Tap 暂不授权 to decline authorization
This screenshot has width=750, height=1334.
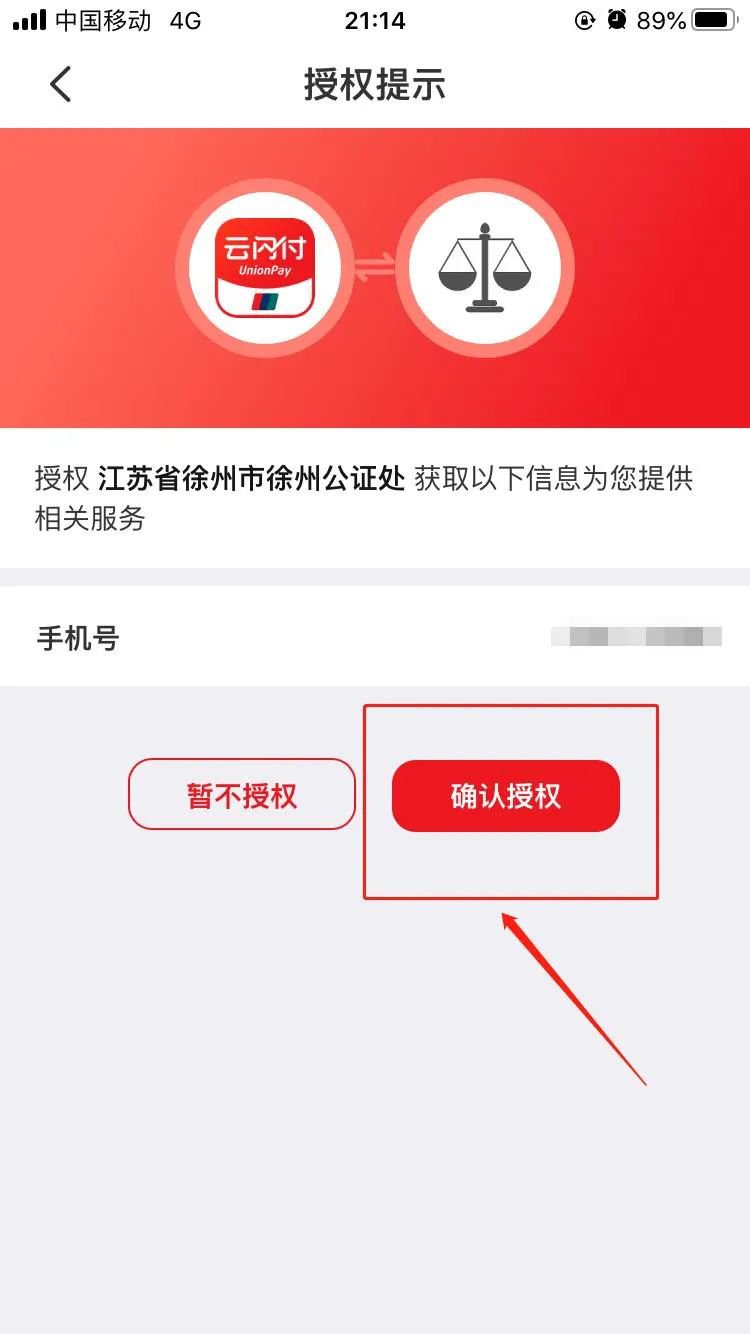coord(242,795)
